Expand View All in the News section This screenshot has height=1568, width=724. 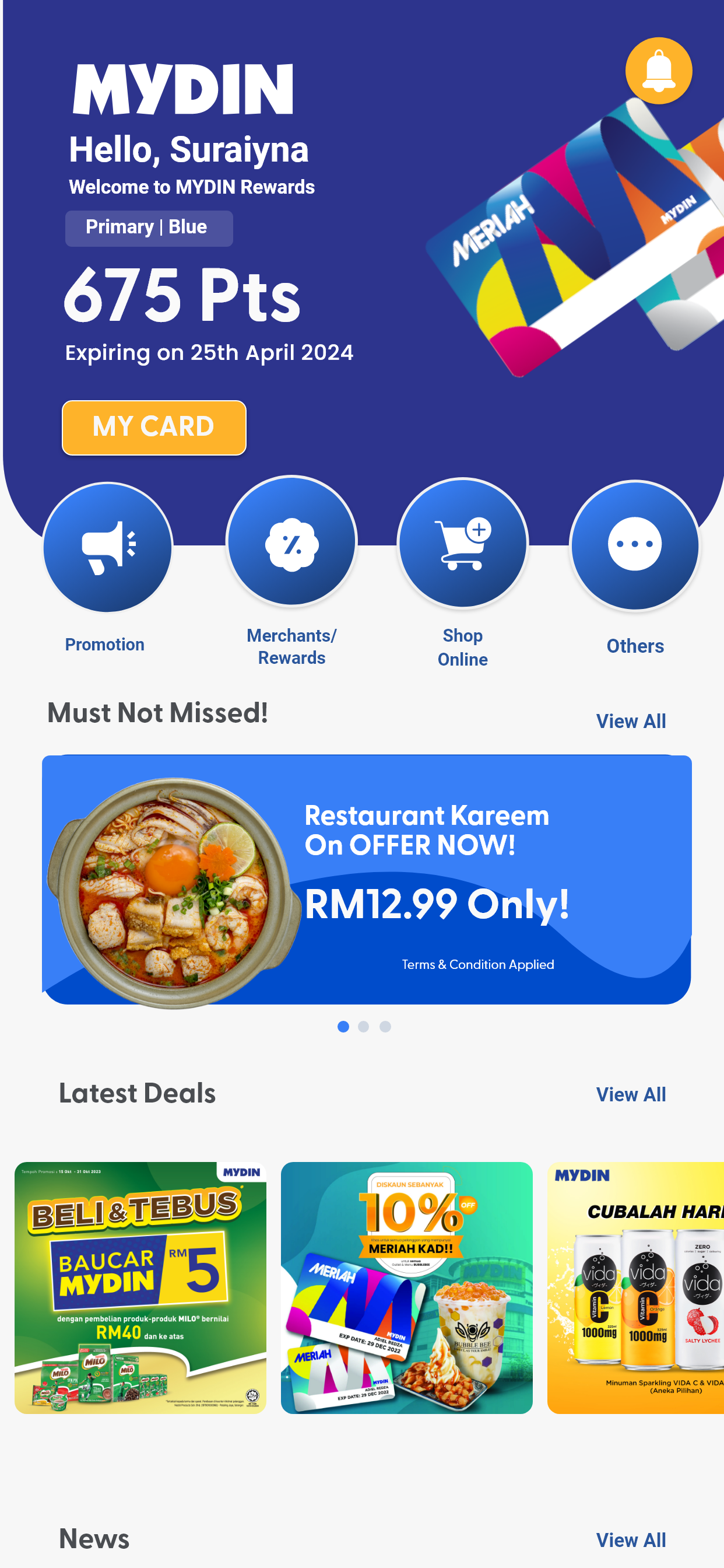tap(631, 1539)
